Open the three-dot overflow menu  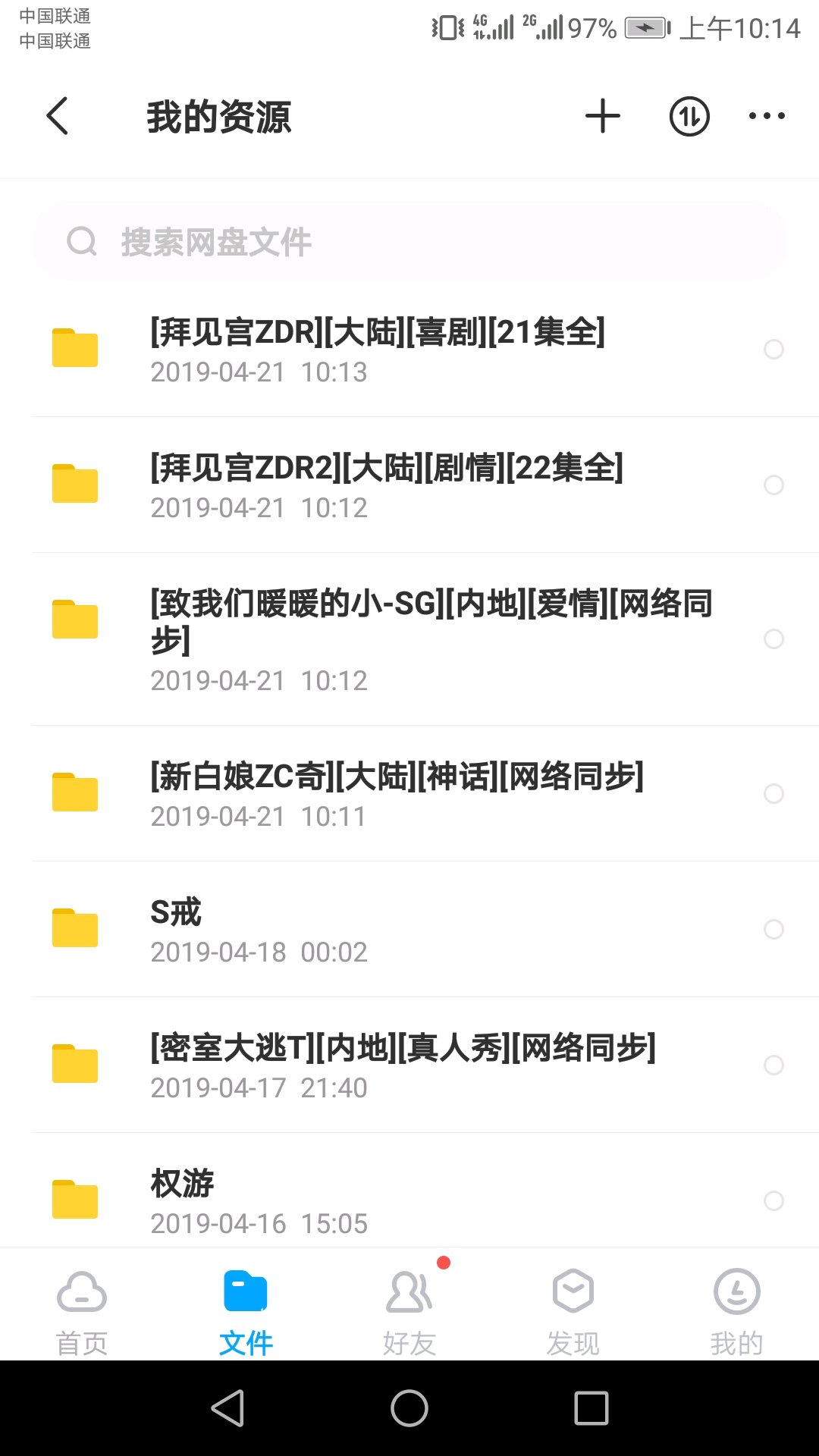[x=767, y=116]
